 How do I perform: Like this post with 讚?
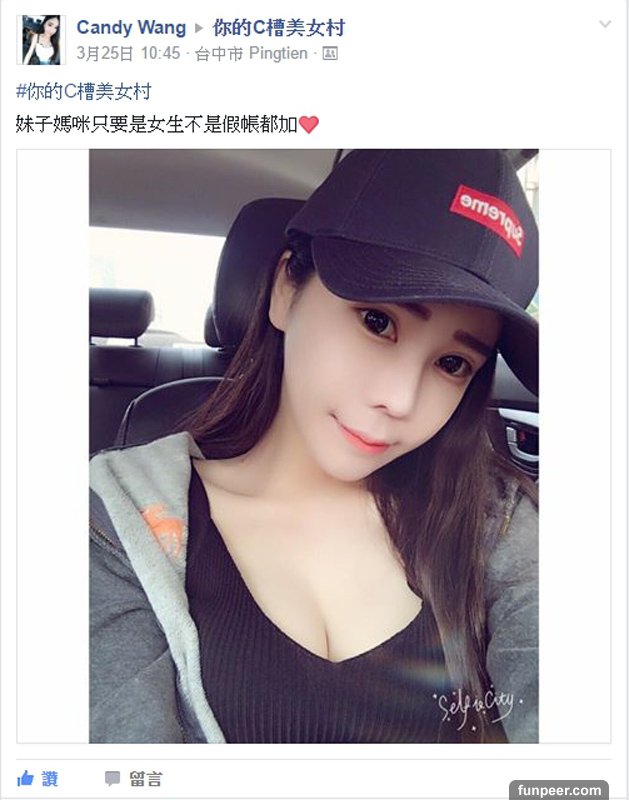[38, 778]
